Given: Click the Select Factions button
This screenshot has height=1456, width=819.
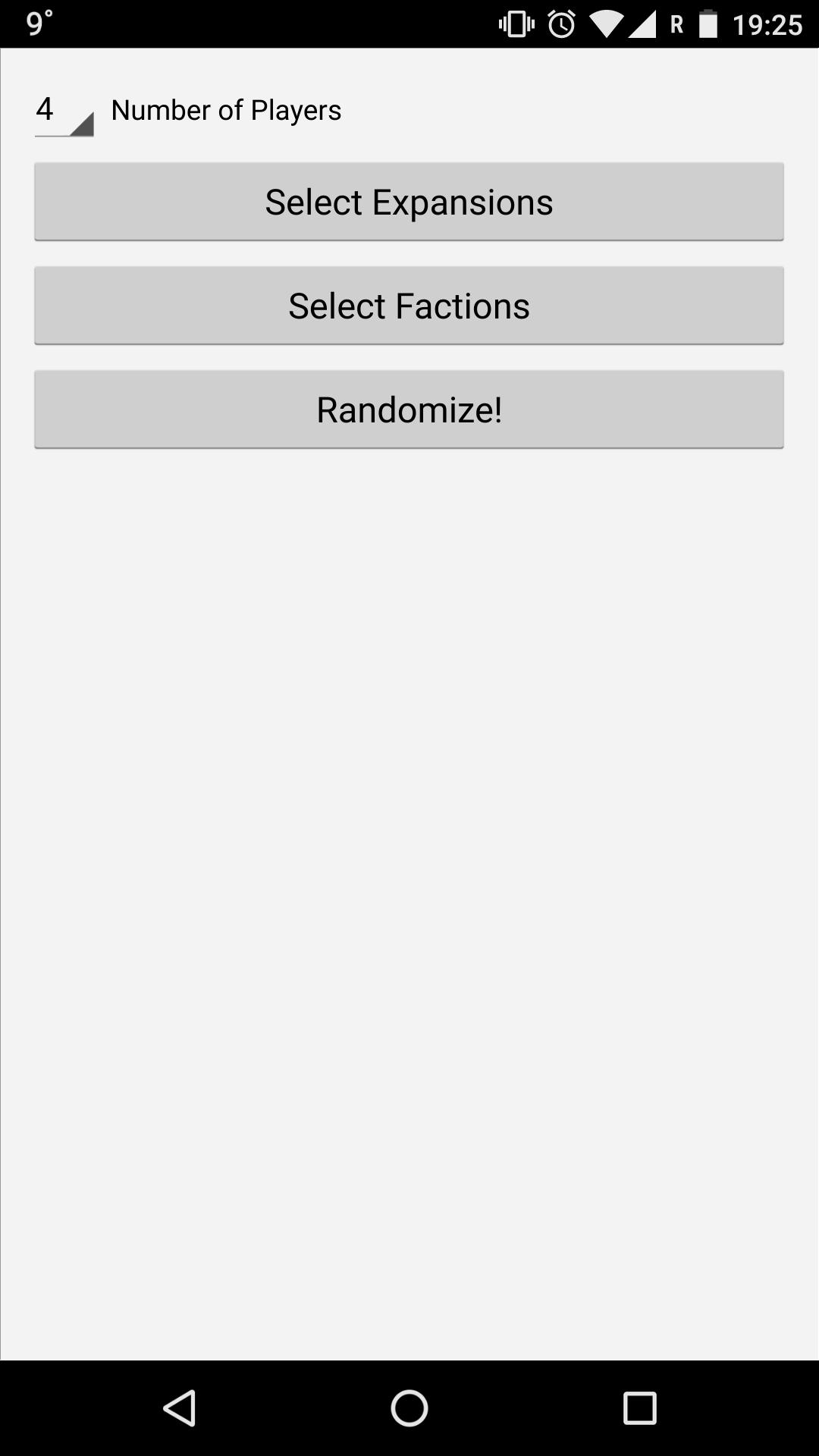Looking at the screenshot, I should [409, 305].
